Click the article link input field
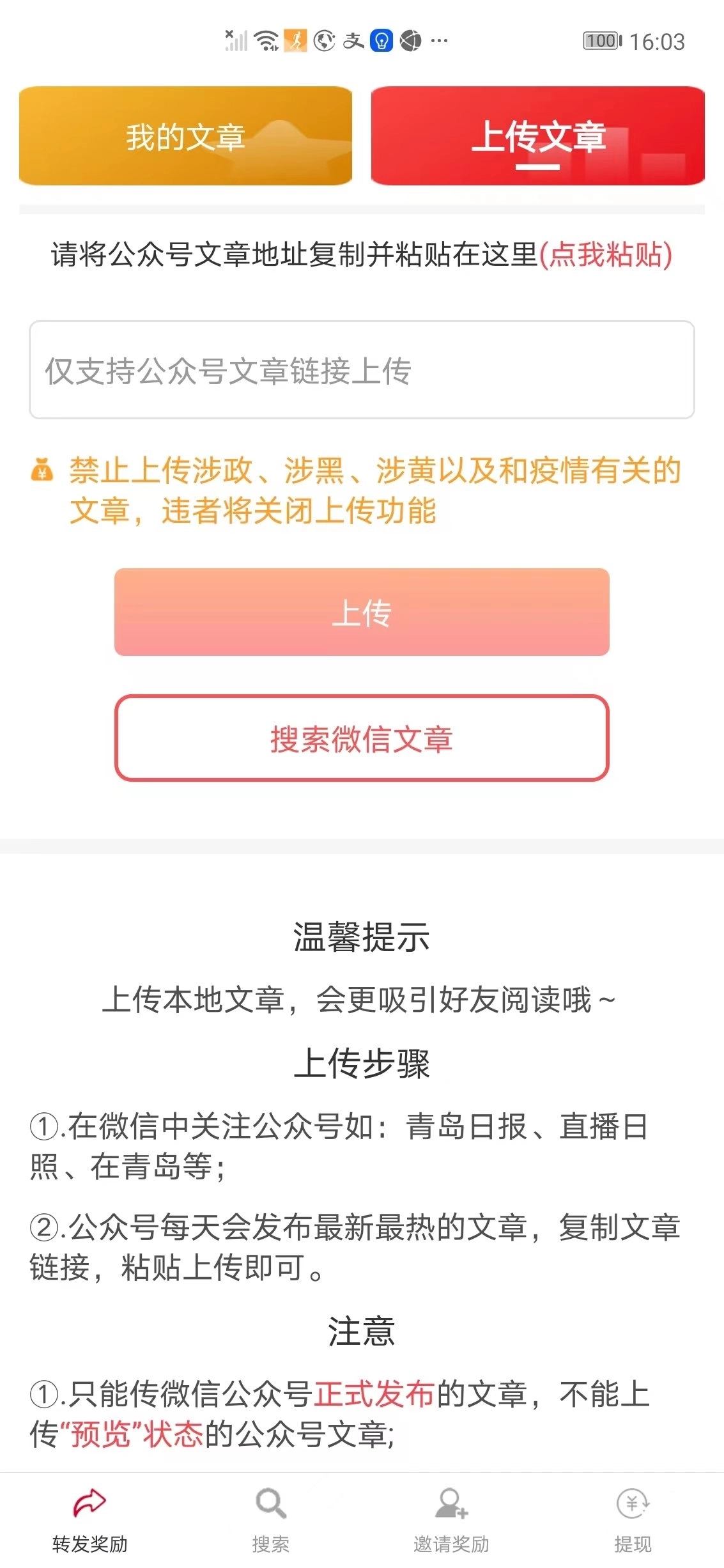Viewport: 724px width, 1568px height. 362,371
